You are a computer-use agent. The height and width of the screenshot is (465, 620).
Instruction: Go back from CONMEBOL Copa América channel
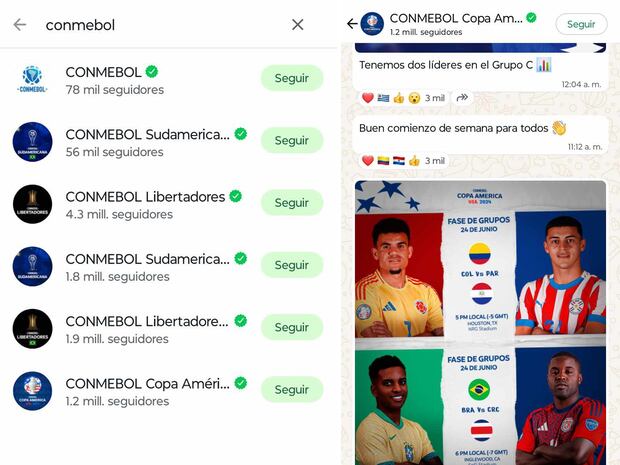pyautogui.click(x=352, y=24)
